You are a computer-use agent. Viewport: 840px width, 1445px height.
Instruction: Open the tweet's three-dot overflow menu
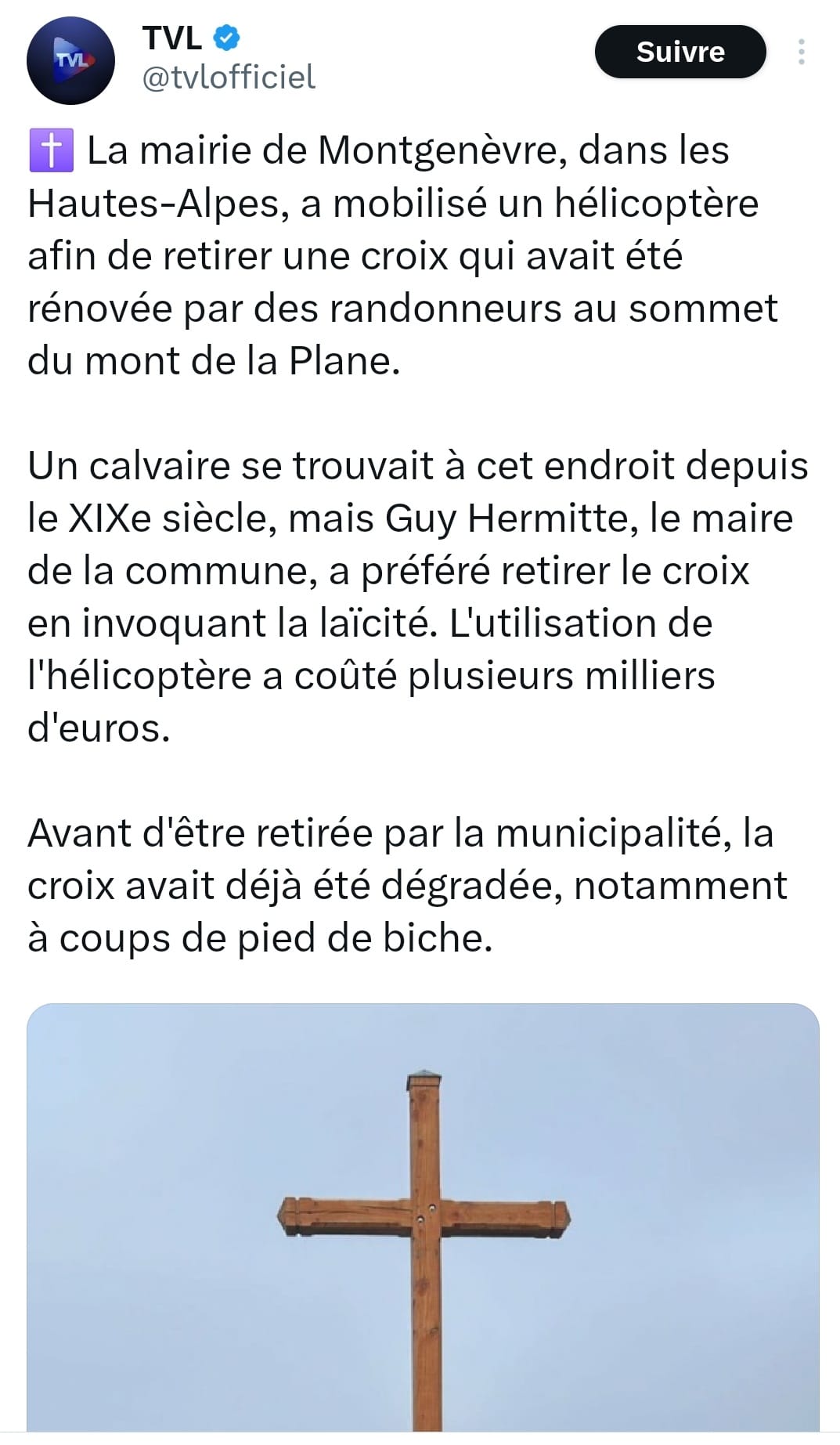tap(801, 52)
